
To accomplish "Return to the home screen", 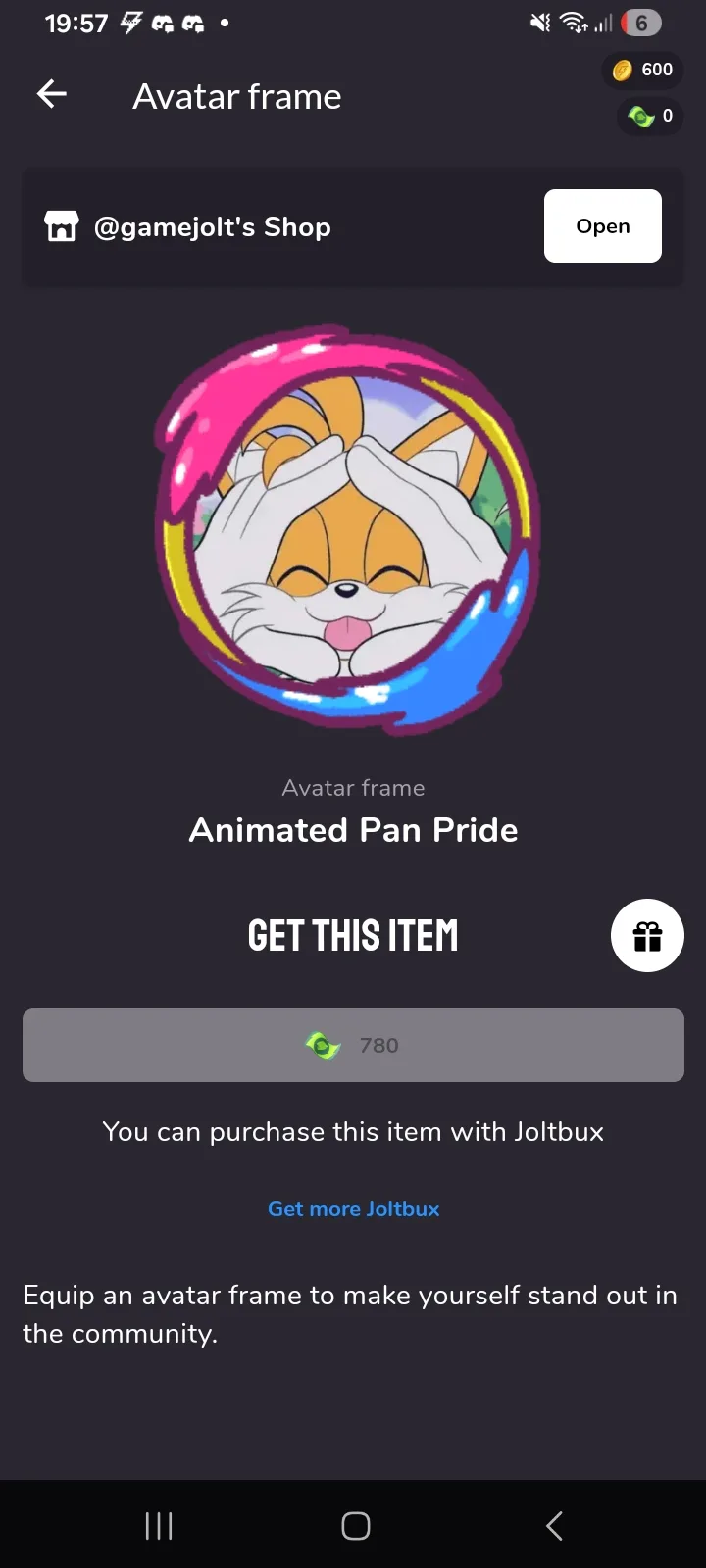I will coord(355,1525).
